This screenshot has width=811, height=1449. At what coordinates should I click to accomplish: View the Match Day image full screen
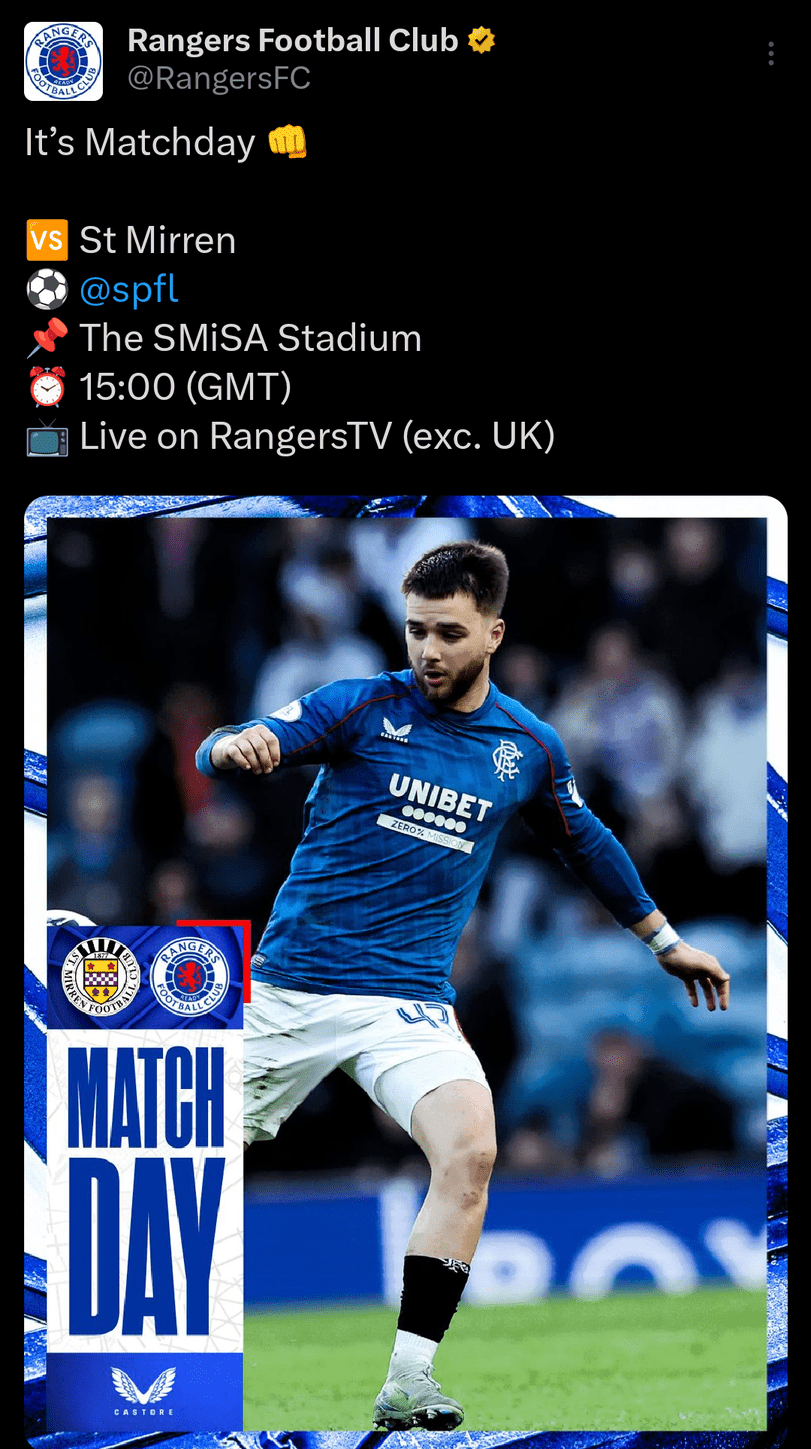[x=406, y=972]
